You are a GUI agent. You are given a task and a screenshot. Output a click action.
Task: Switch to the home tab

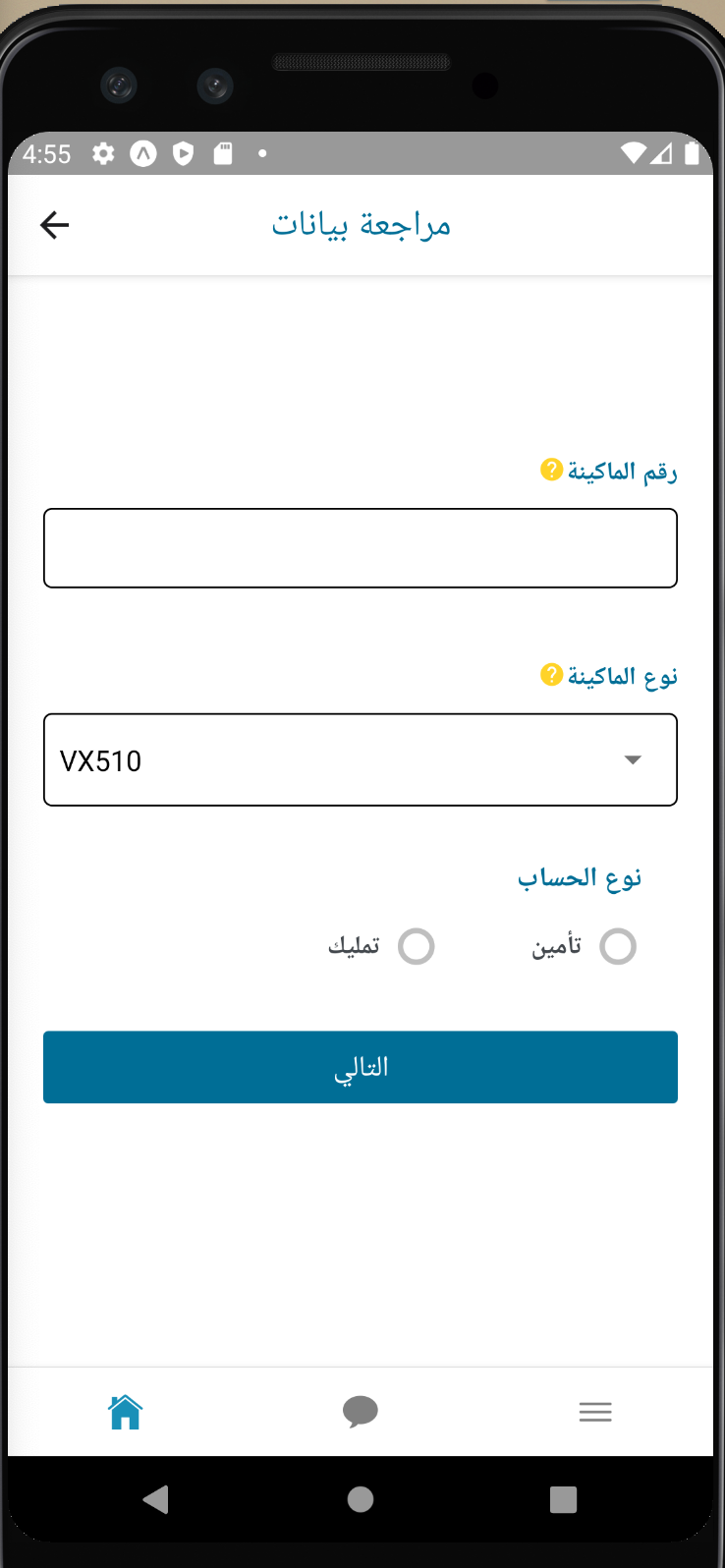(x=126, y=1412)
